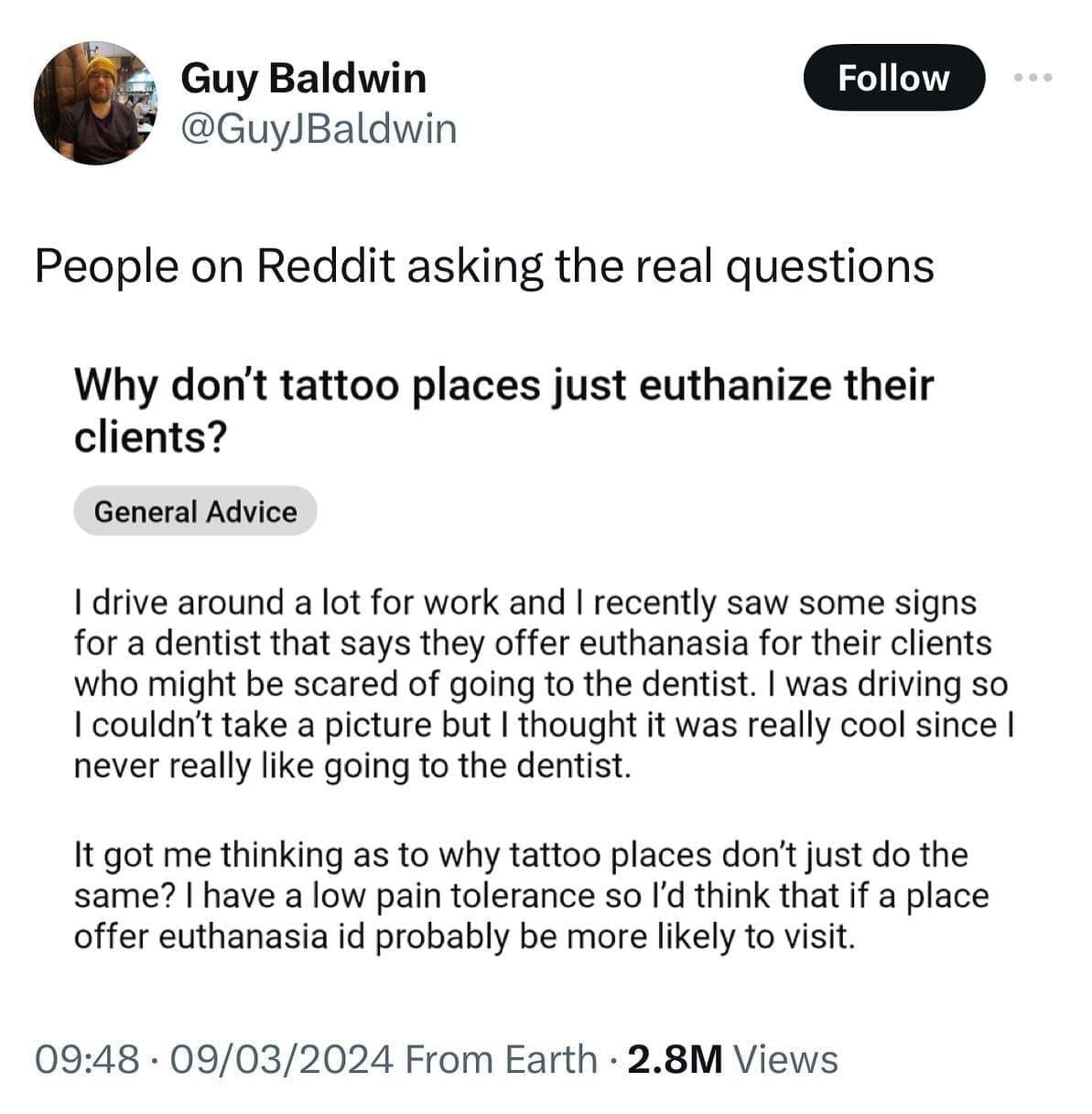Open Guy Baldwin's profile picture
This screenshot has width=1092, height=1114.
94,103
